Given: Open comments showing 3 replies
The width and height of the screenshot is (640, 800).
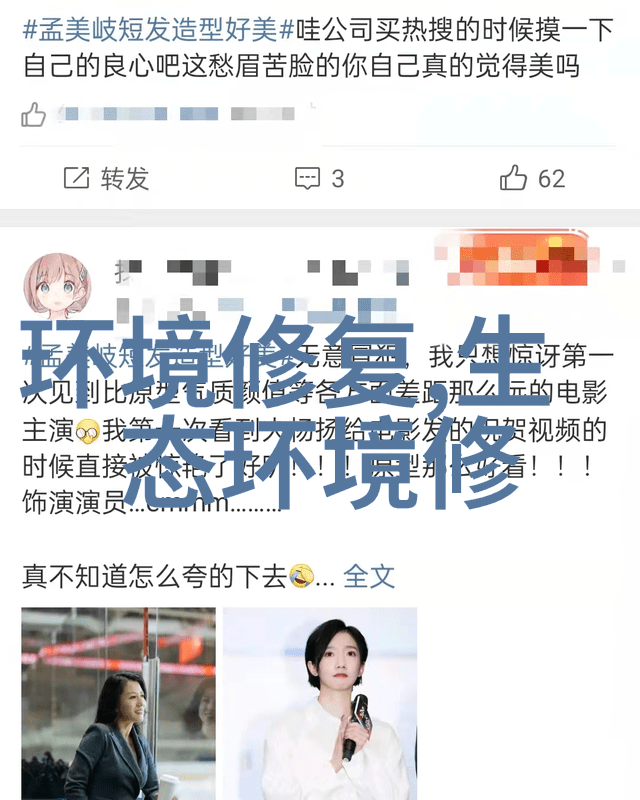Looking at the screenshot, I should click(319, 179).
